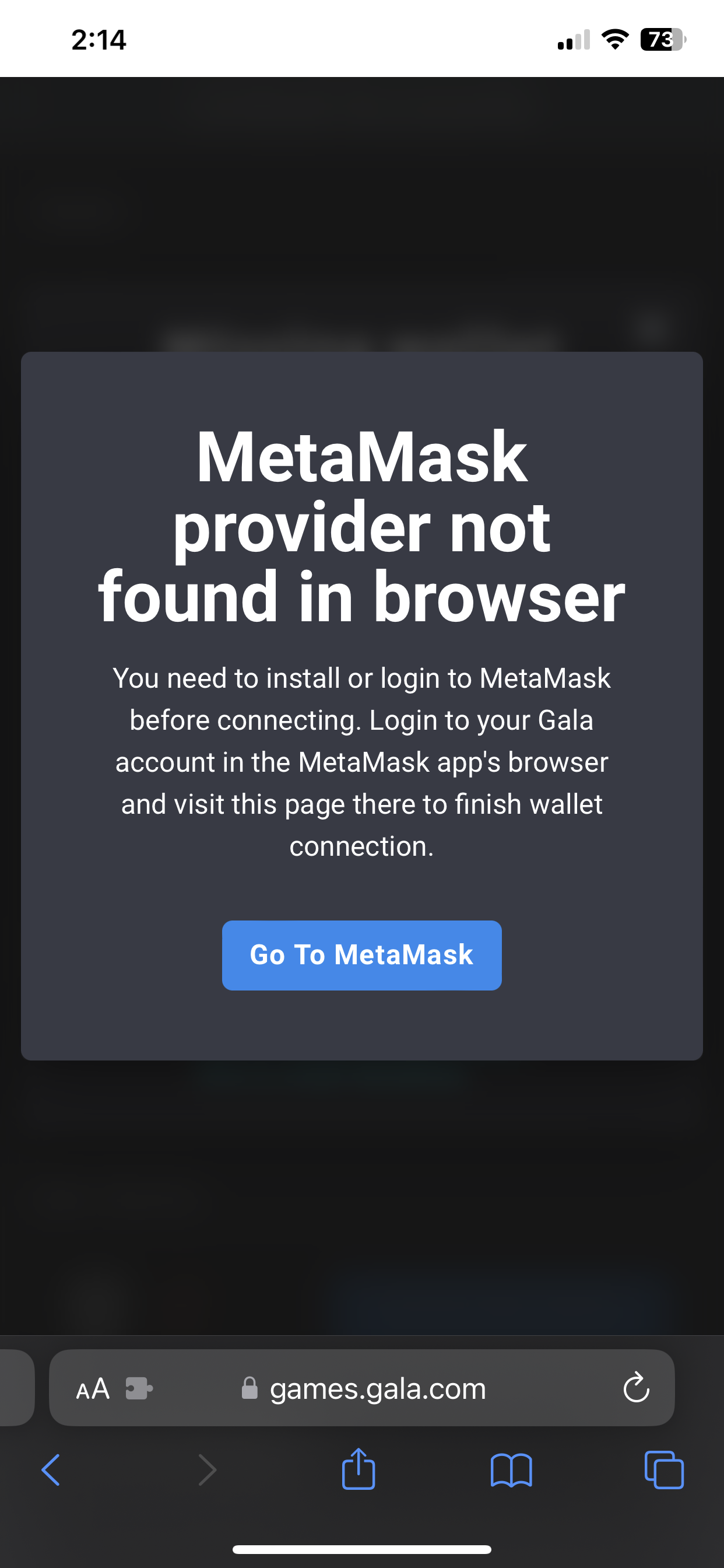Go back to the previous page
The image size is (724, 1568).
pos(51,1471)
